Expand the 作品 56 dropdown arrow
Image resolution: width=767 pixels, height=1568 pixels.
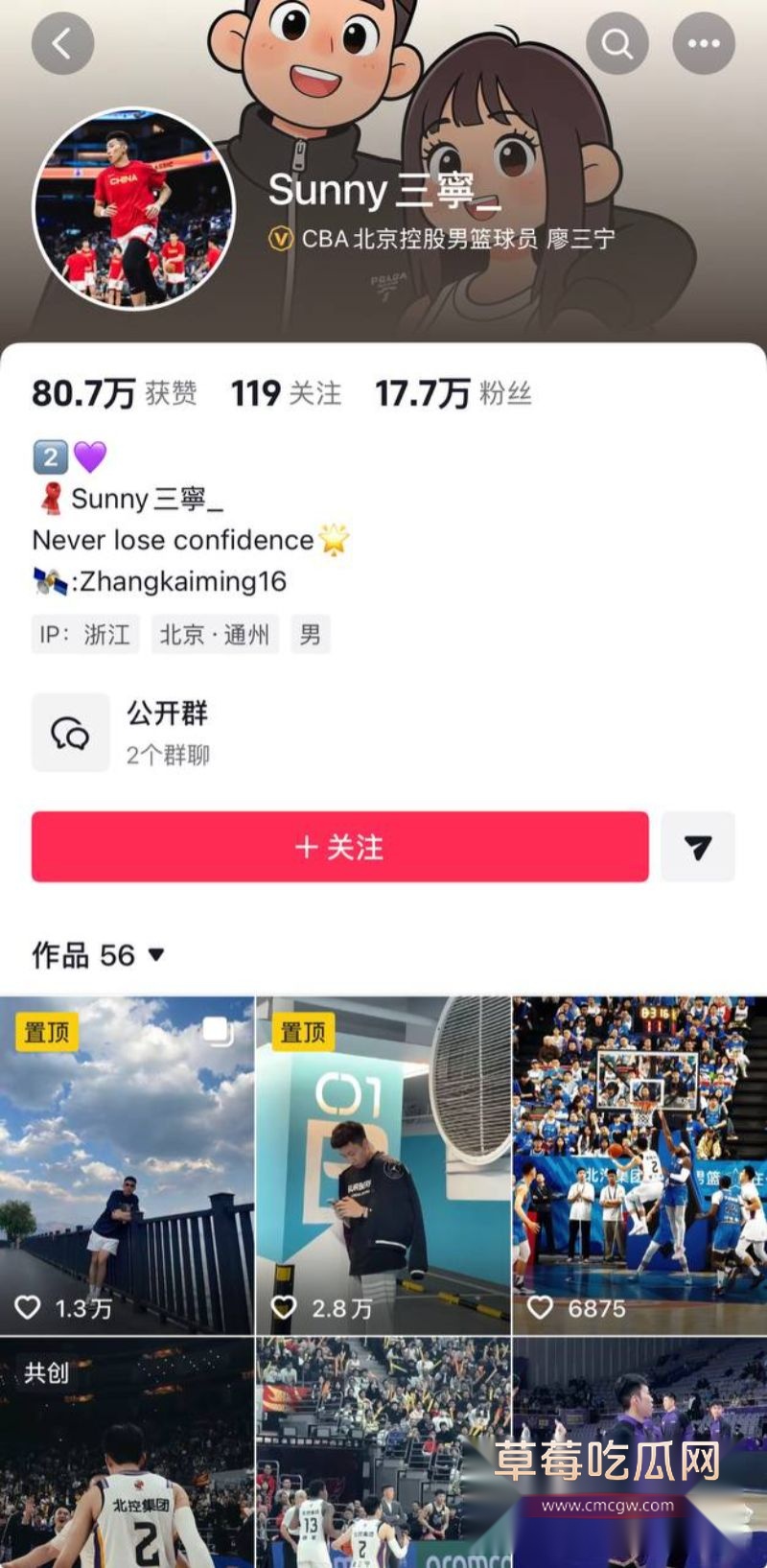[x=153, y=954]
